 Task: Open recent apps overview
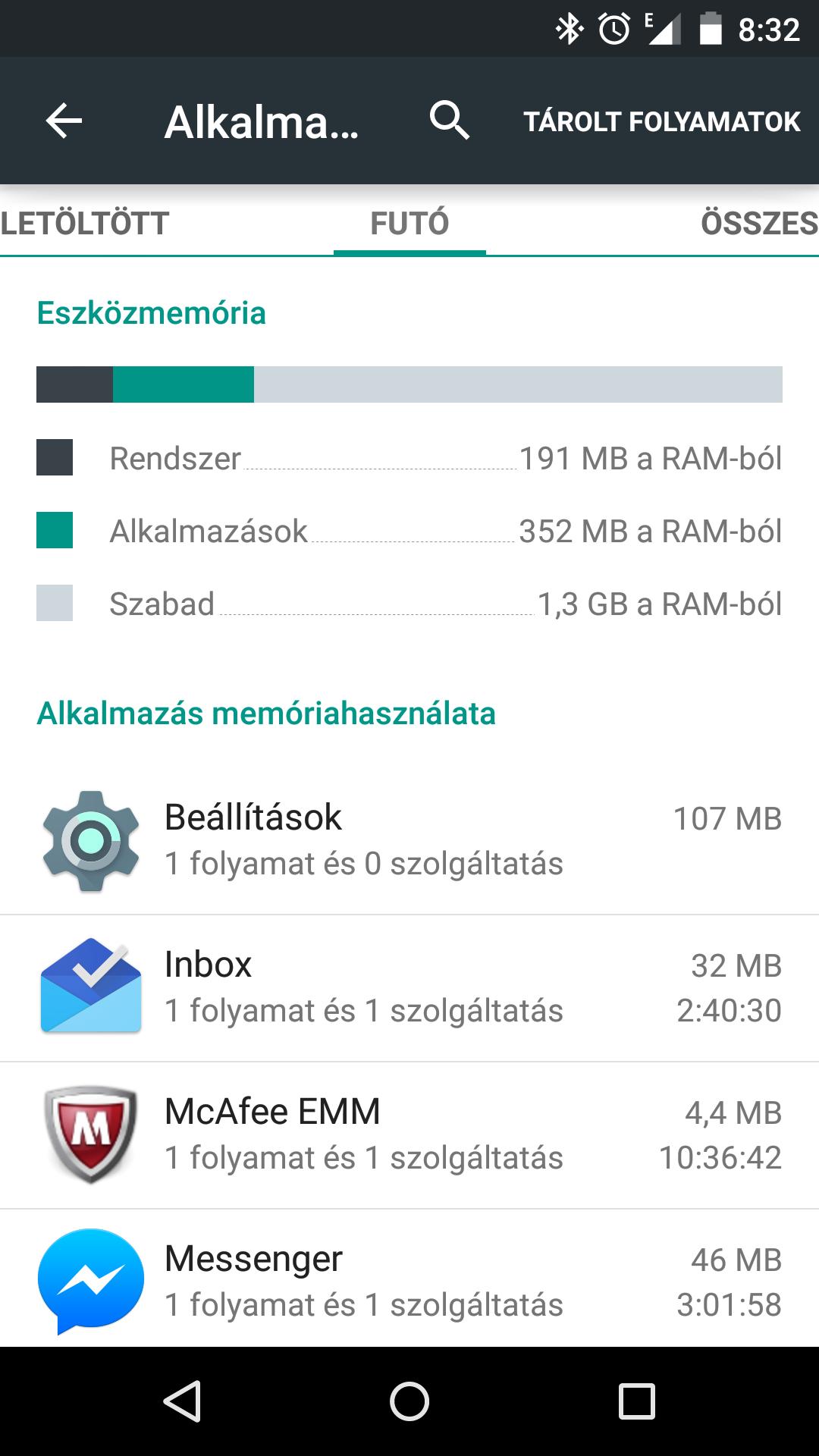[x=637, y=1401]
